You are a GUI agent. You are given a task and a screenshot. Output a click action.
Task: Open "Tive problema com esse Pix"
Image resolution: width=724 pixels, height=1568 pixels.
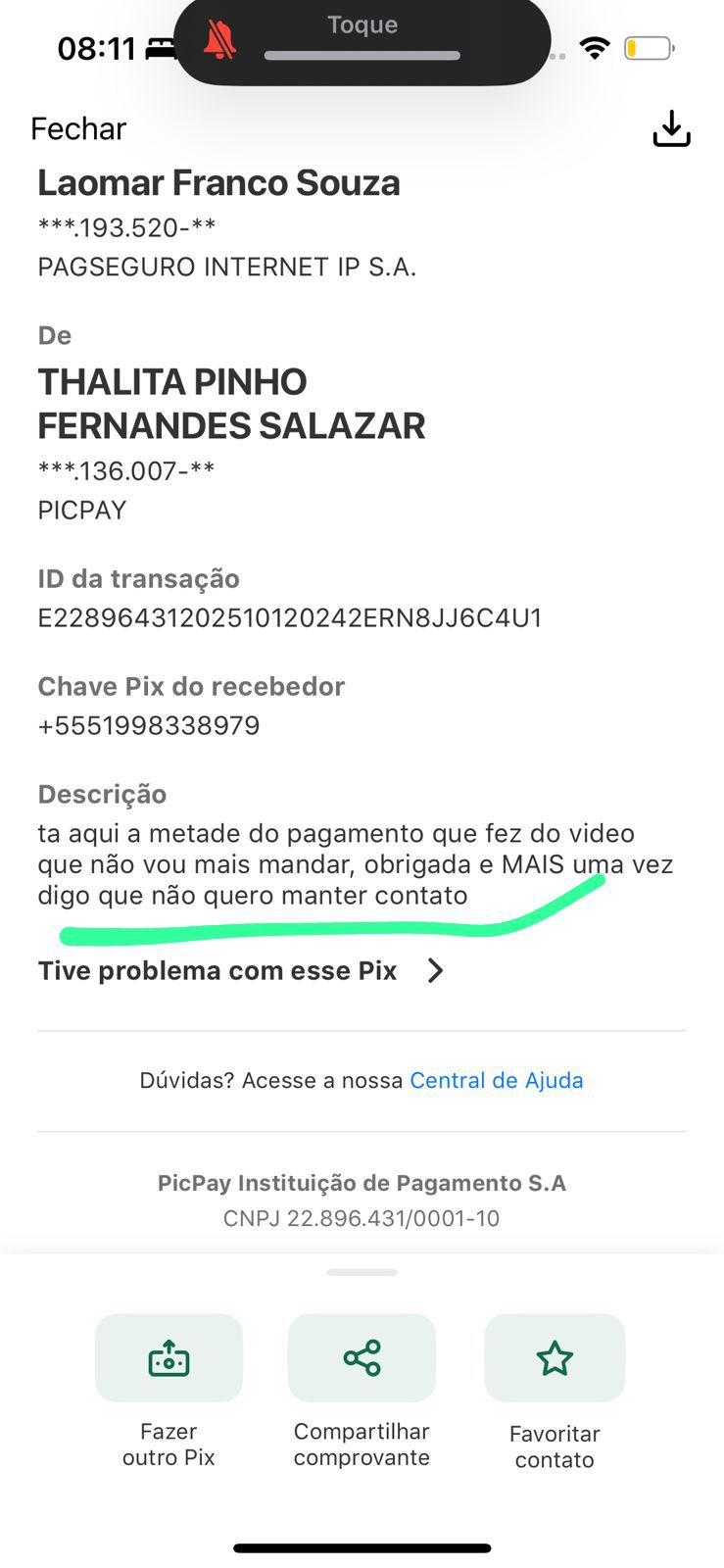pos(241,970)
